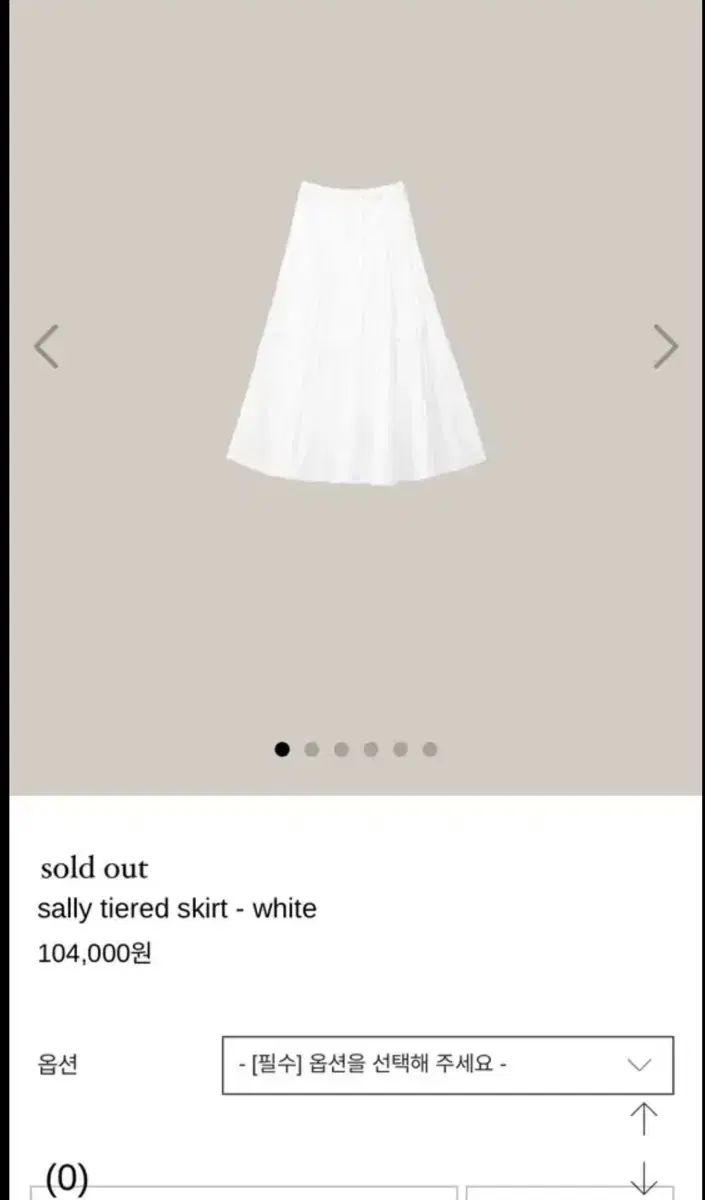The height and width of the screenshot is (1200, 705).
Task: Open the required option dropdown
Action: [x=447, y=1064]
